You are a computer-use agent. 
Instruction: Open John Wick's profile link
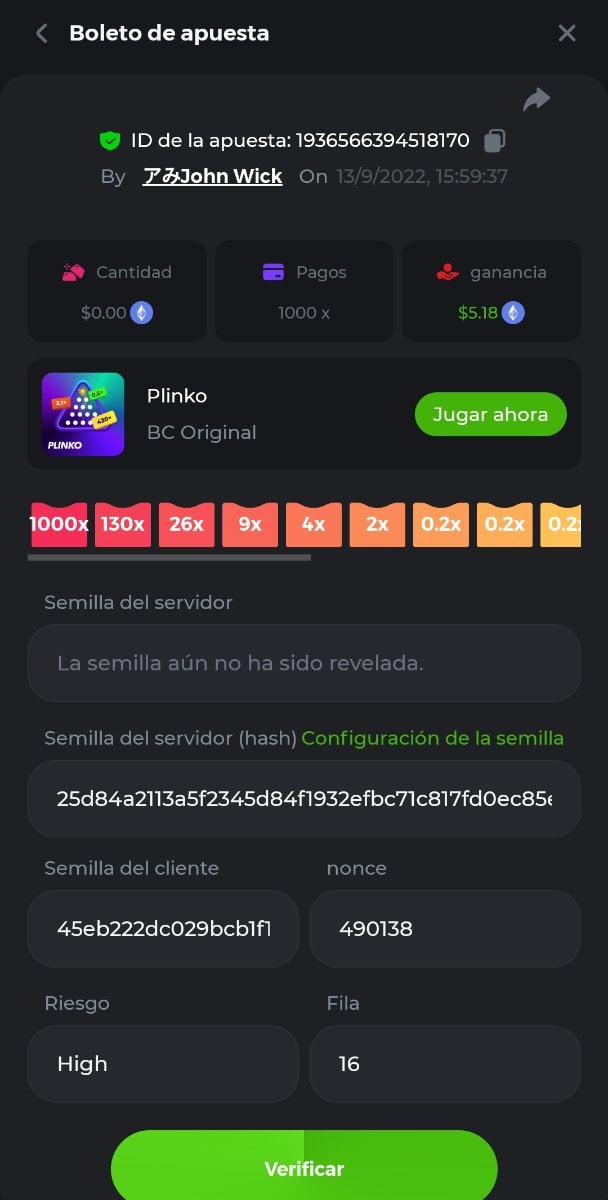click(x=212, y=176)
